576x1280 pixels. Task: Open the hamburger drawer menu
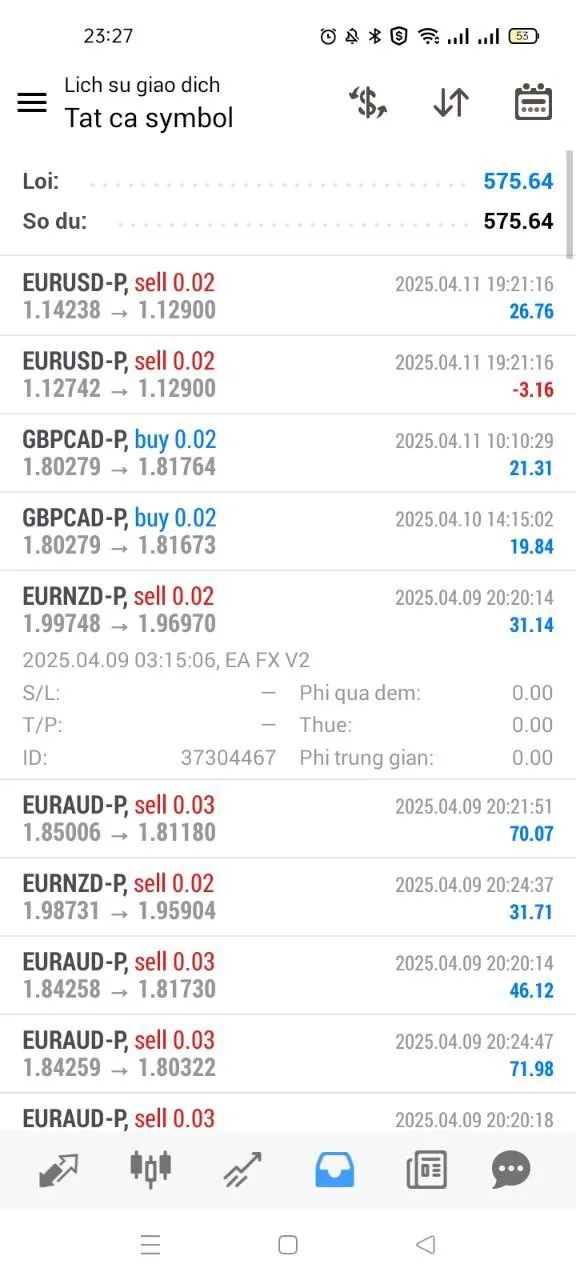point(32,102)
